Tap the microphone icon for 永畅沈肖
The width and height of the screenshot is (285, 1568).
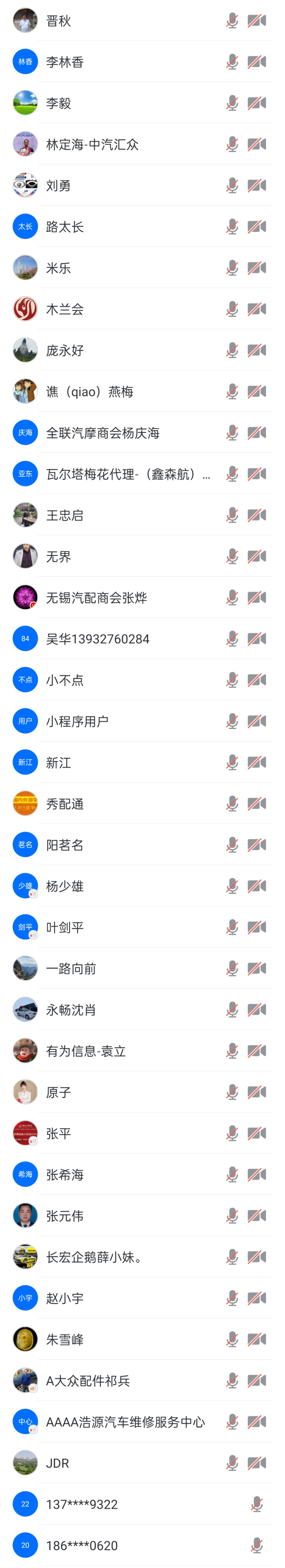coord(232,1010)
